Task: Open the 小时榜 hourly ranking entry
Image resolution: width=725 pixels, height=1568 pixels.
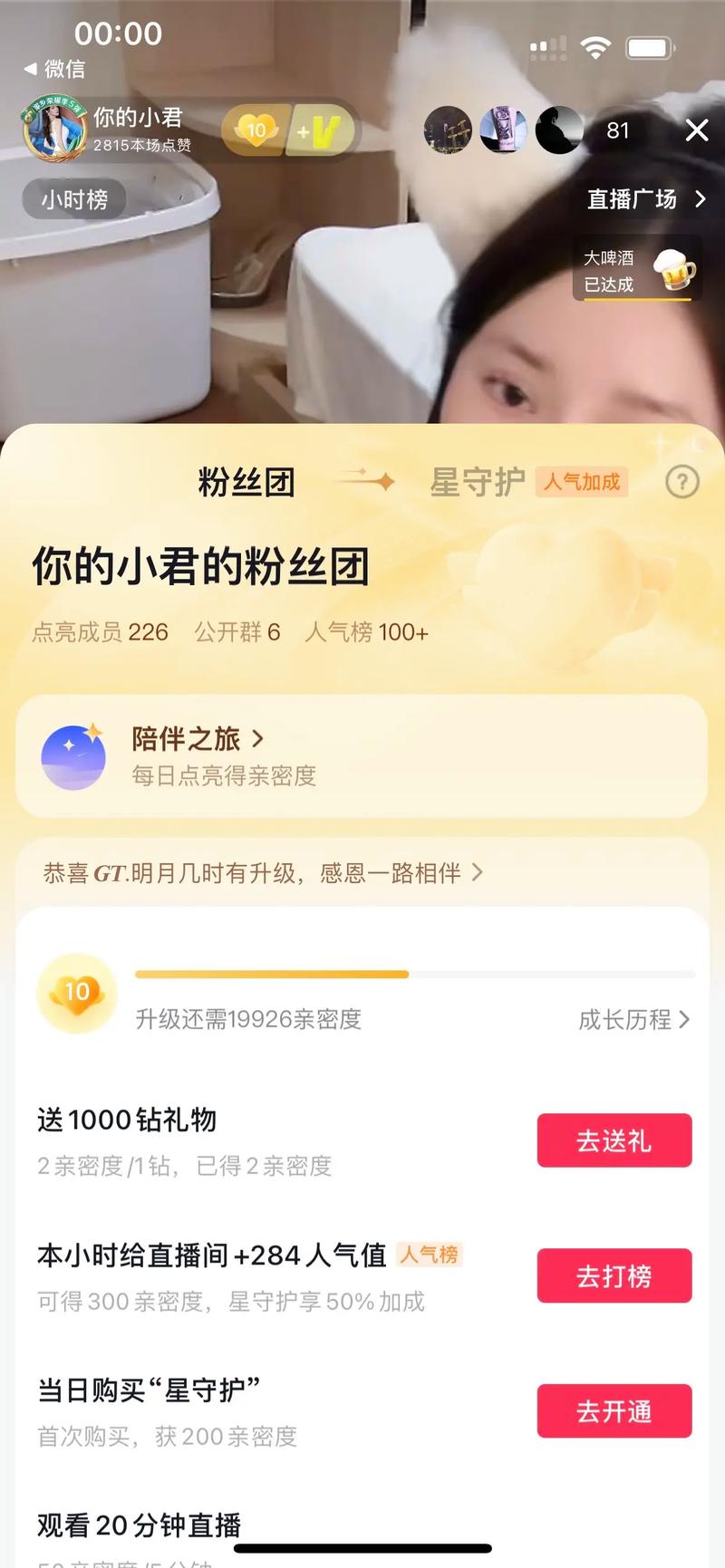Action: tap(73, 198)
